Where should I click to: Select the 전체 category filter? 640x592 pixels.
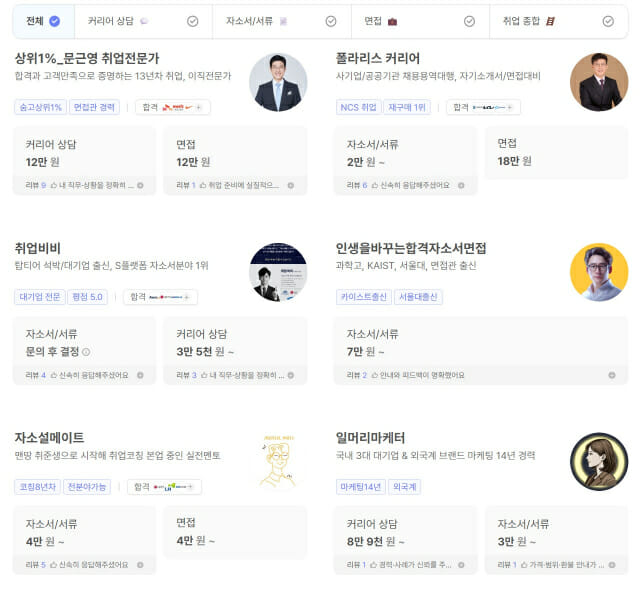42,20
